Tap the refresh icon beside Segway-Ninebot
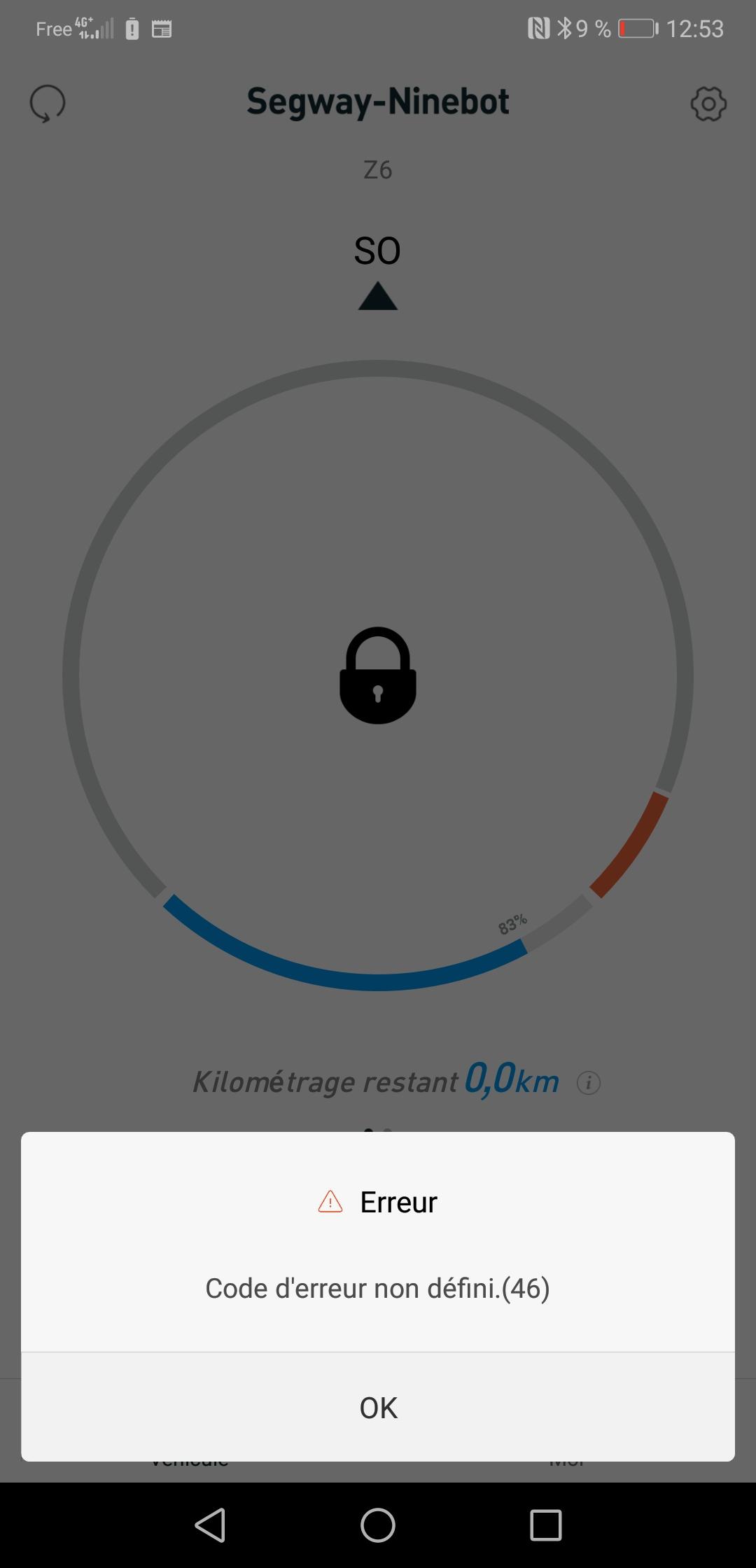The height and width of the screenshot is (1568, 756). point(48,104)
